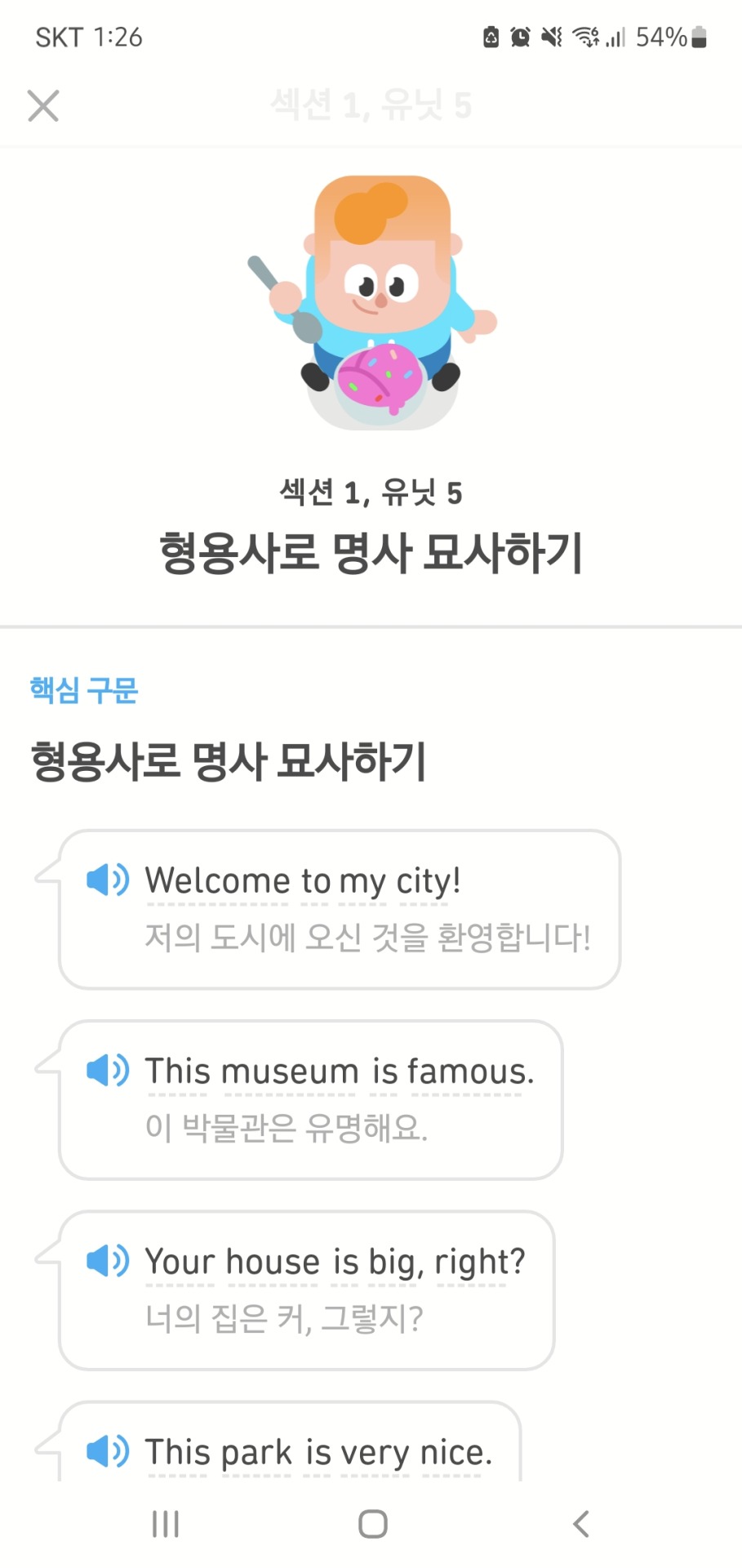Viewport: 742px width, 1568px height.
Task: Tap the word "Welcome" for its translation
Action: pyautogui.click(x=217, y=881)
